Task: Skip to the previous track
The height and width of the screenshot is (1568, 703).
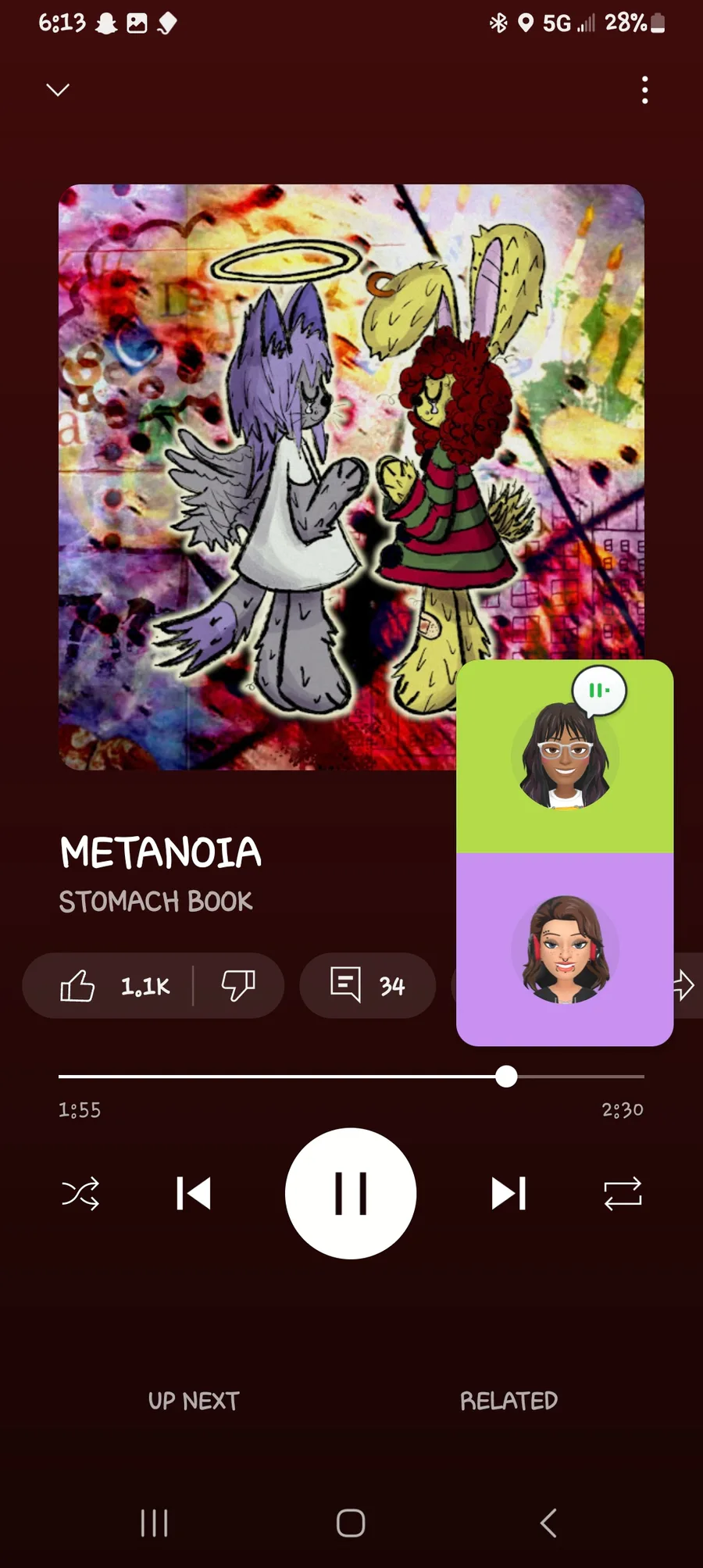Action: (194, 1194)
